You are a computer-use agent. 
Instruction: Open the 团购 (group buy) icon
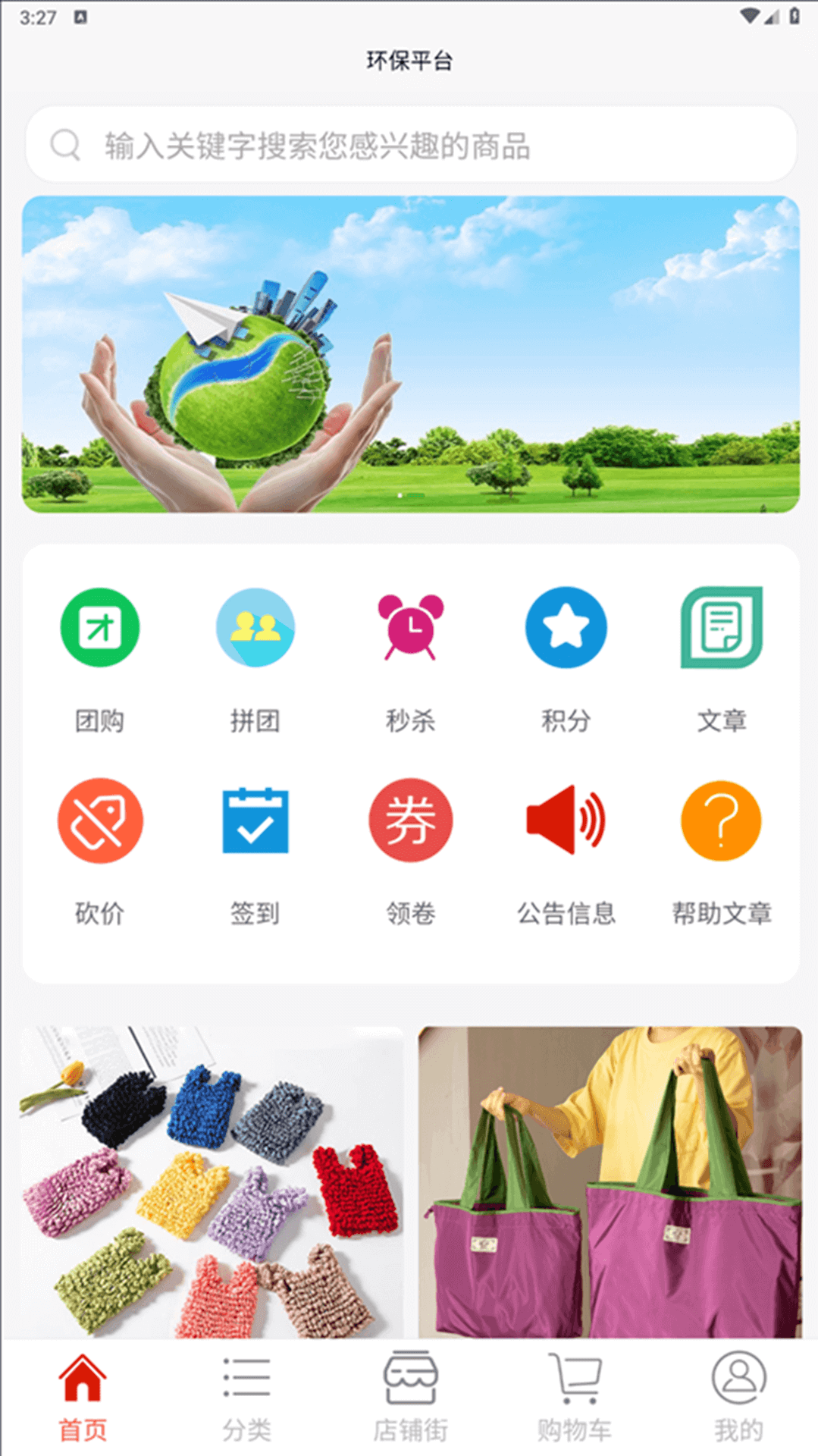click(x=99, y=628)
